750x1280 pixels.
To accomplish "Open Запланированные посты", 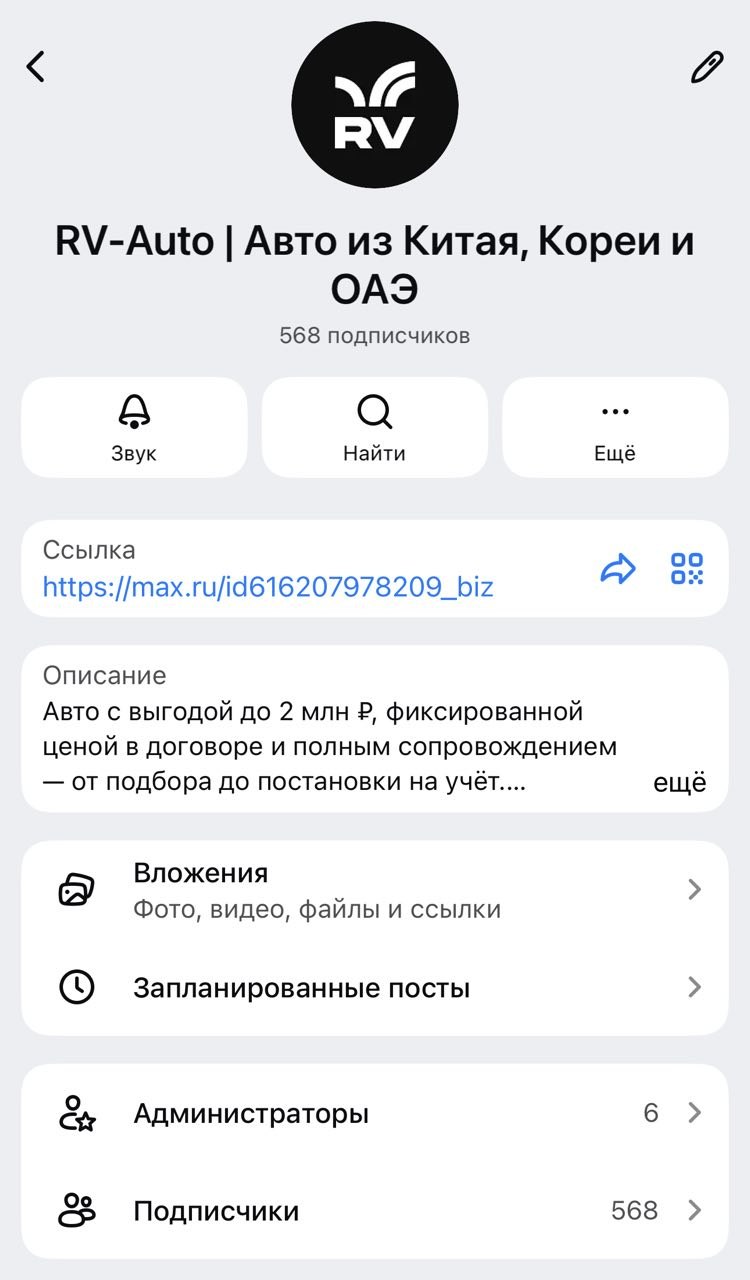I will pyautogui.click(x=375, y=988).
